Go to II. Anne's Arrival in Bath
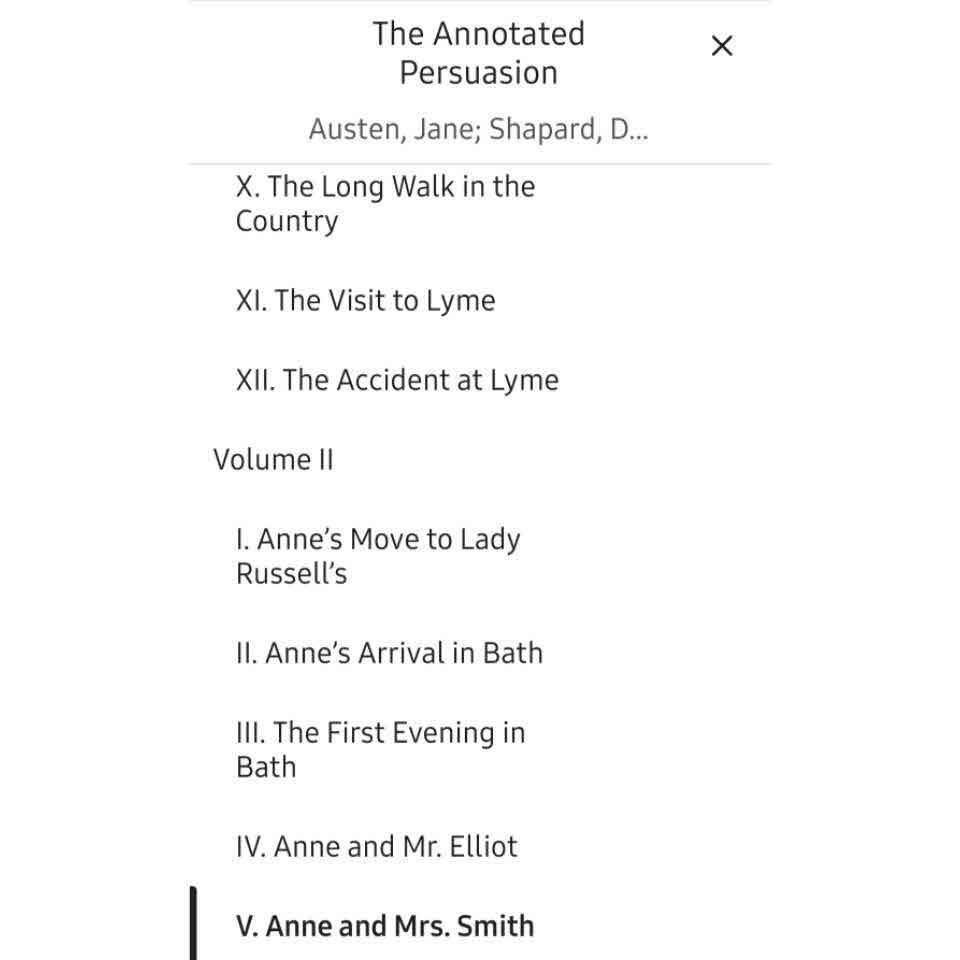 389,653
